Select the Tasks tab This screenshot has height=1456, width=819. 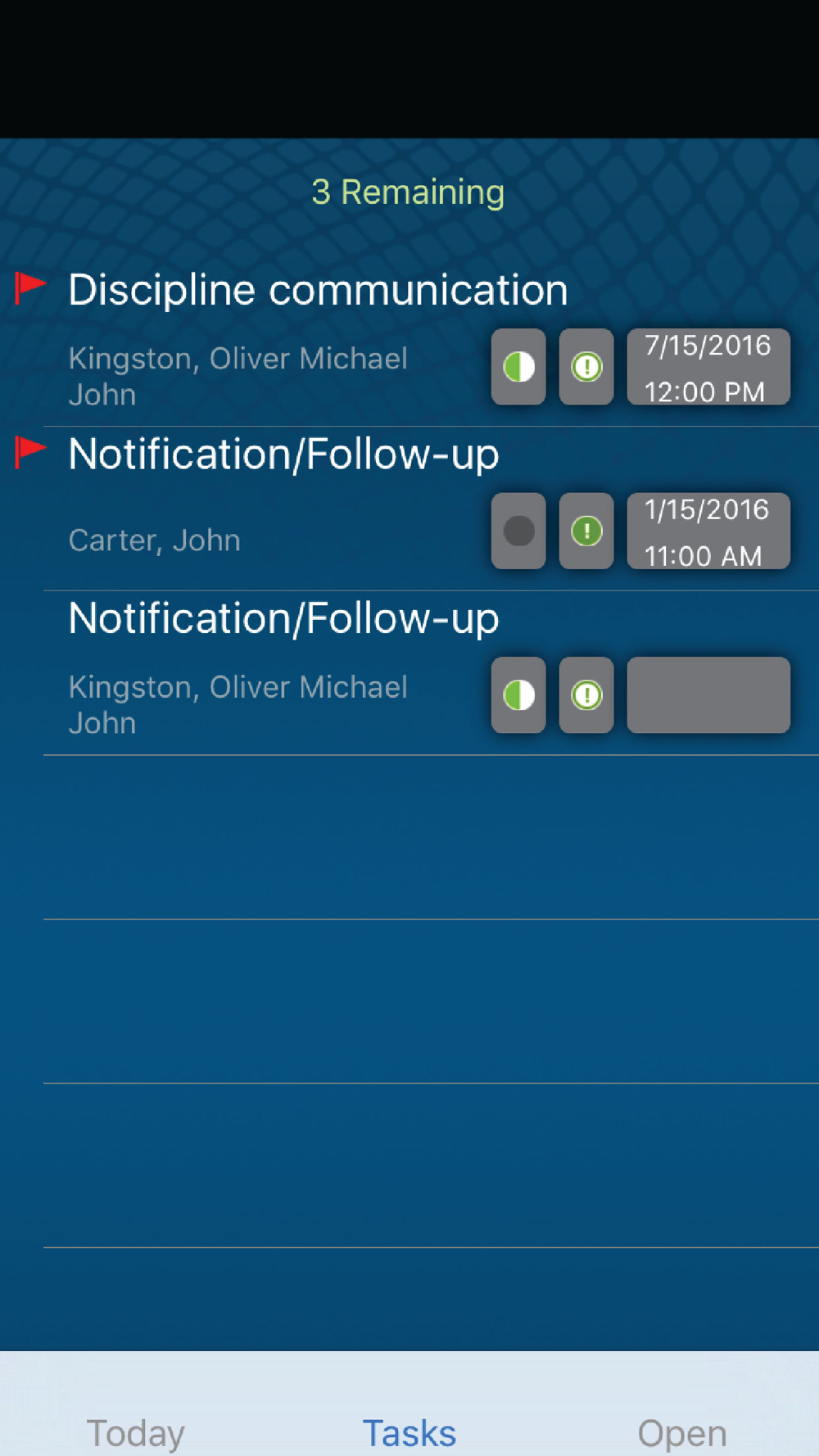[x=409, y=1433]
